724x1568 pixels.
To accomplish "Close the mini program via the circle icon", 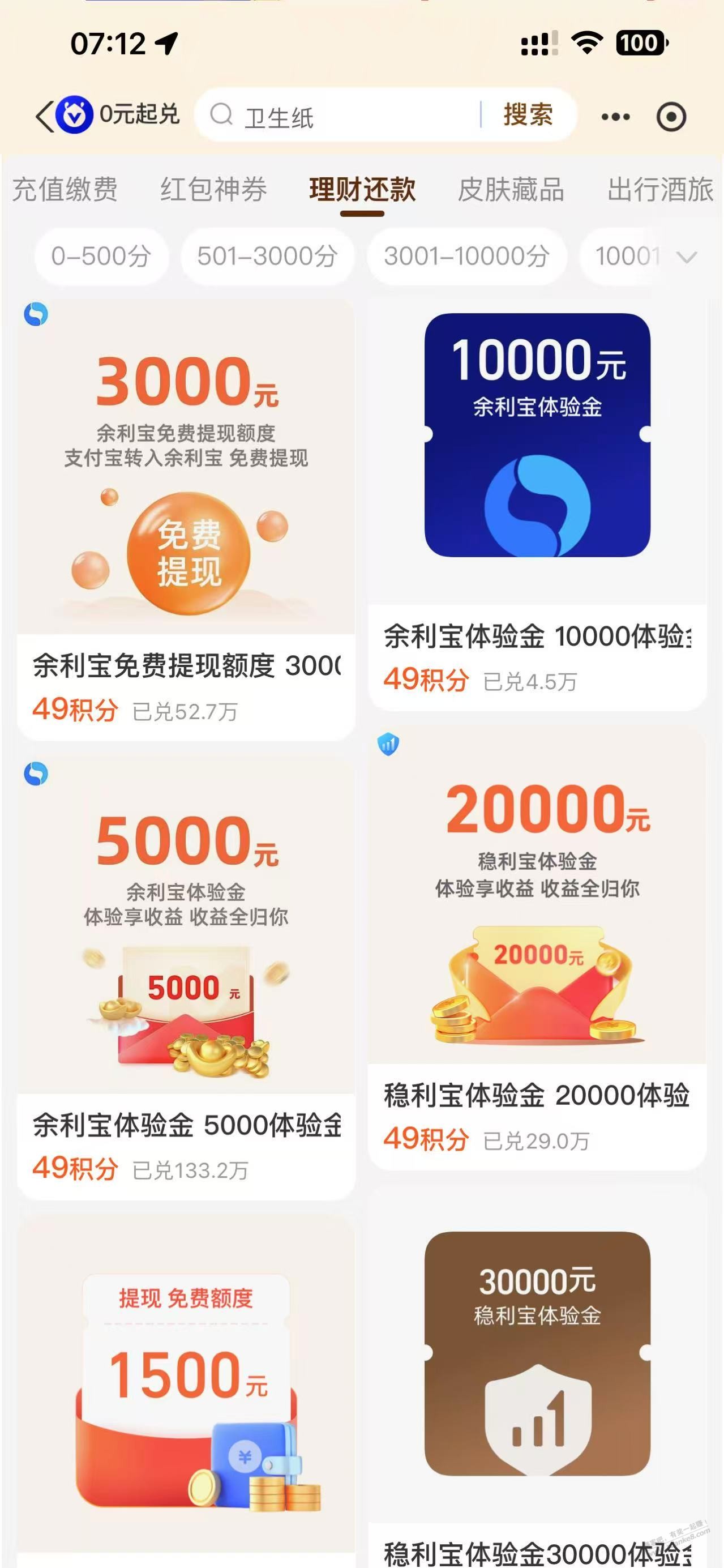I will pos(672,117).
